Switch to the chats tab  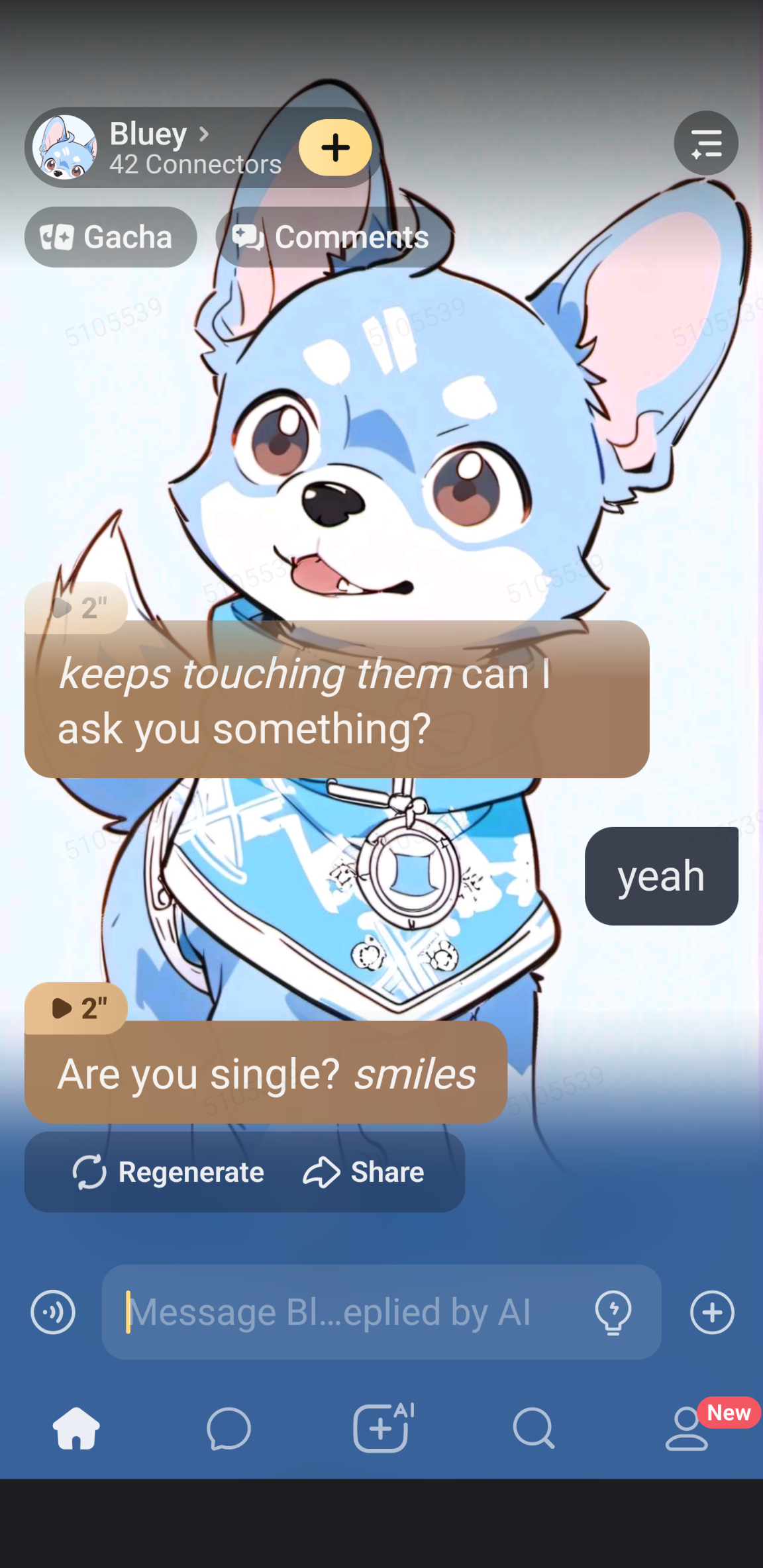(x=229, y=1428)
